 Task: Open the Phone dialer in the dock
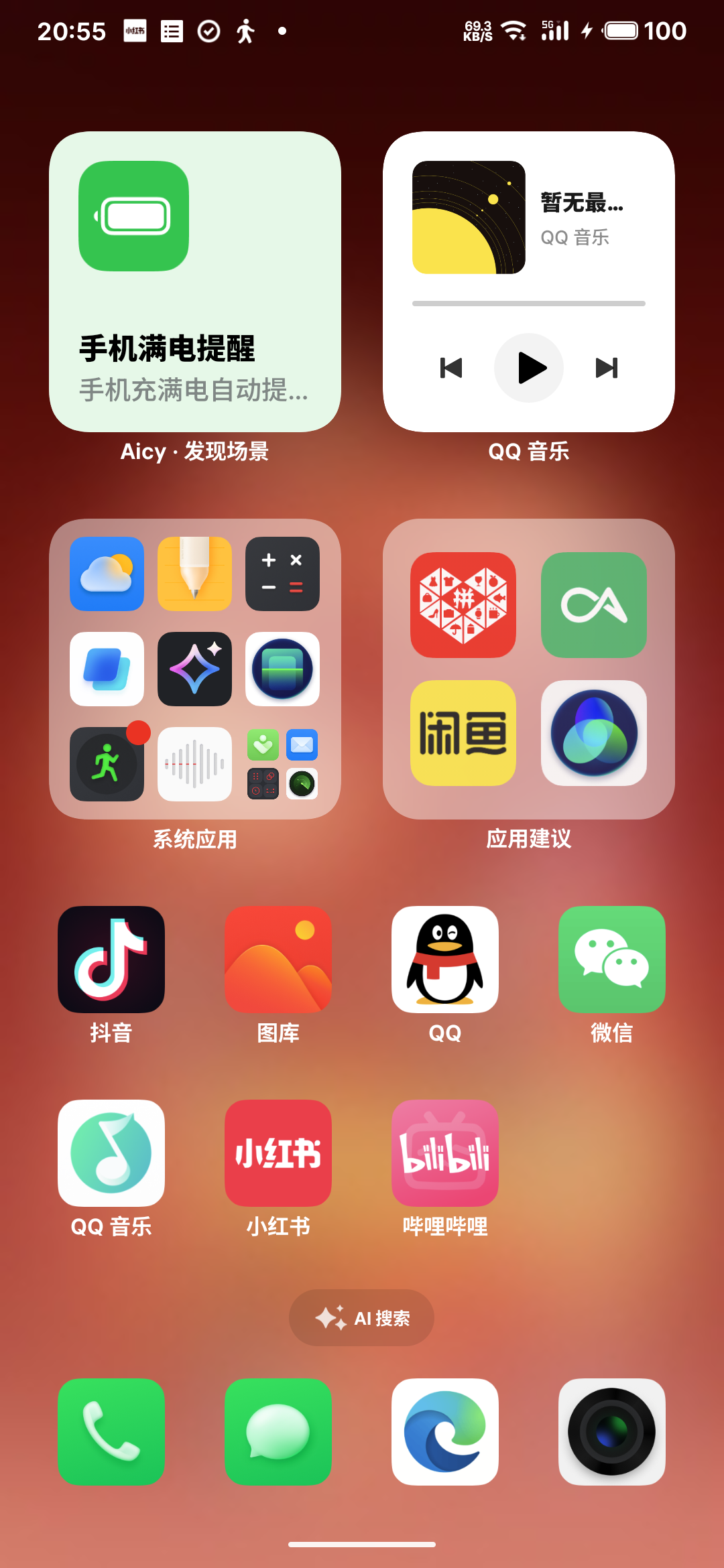click(x=111, y=1432)
